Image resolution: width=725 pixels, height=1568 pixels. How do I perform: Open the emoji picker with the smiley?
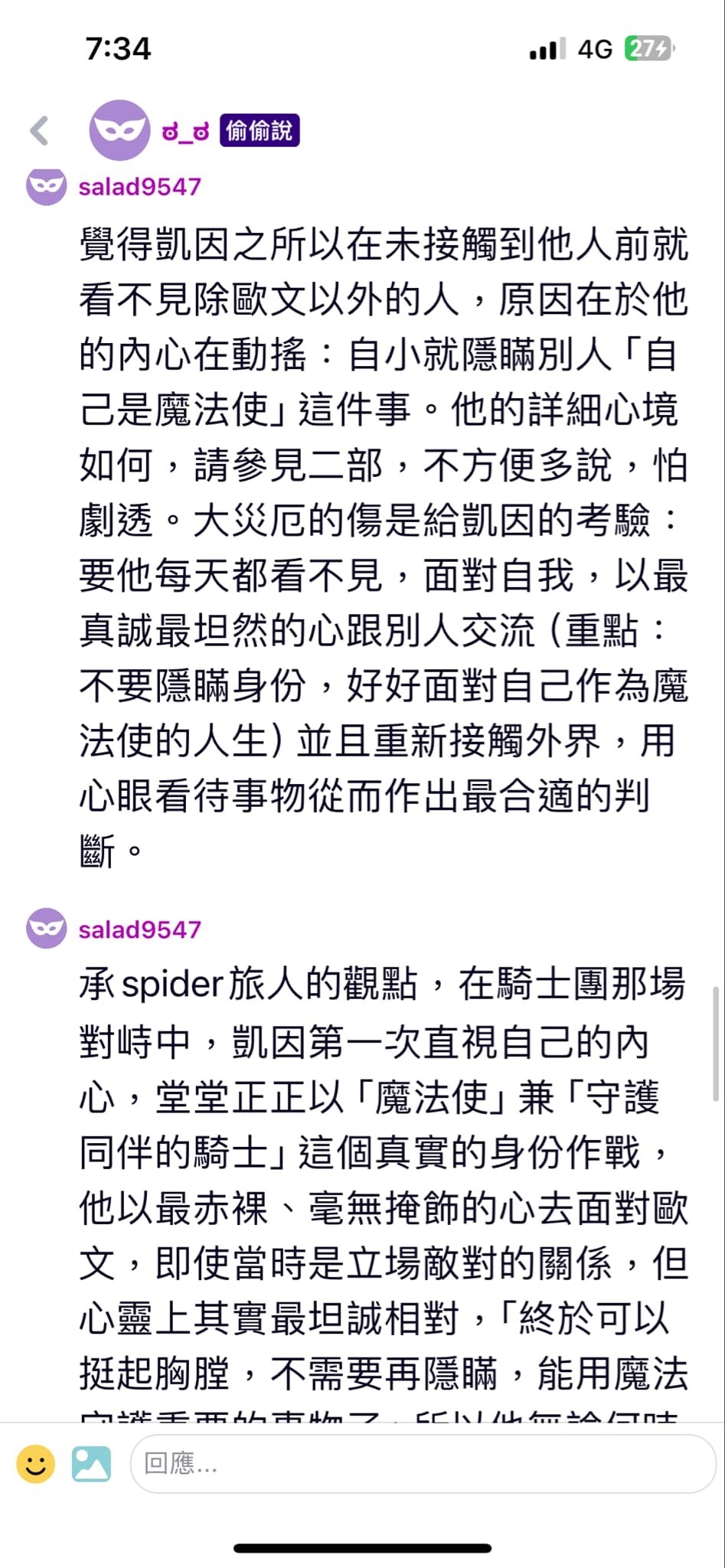[35, 1464]
